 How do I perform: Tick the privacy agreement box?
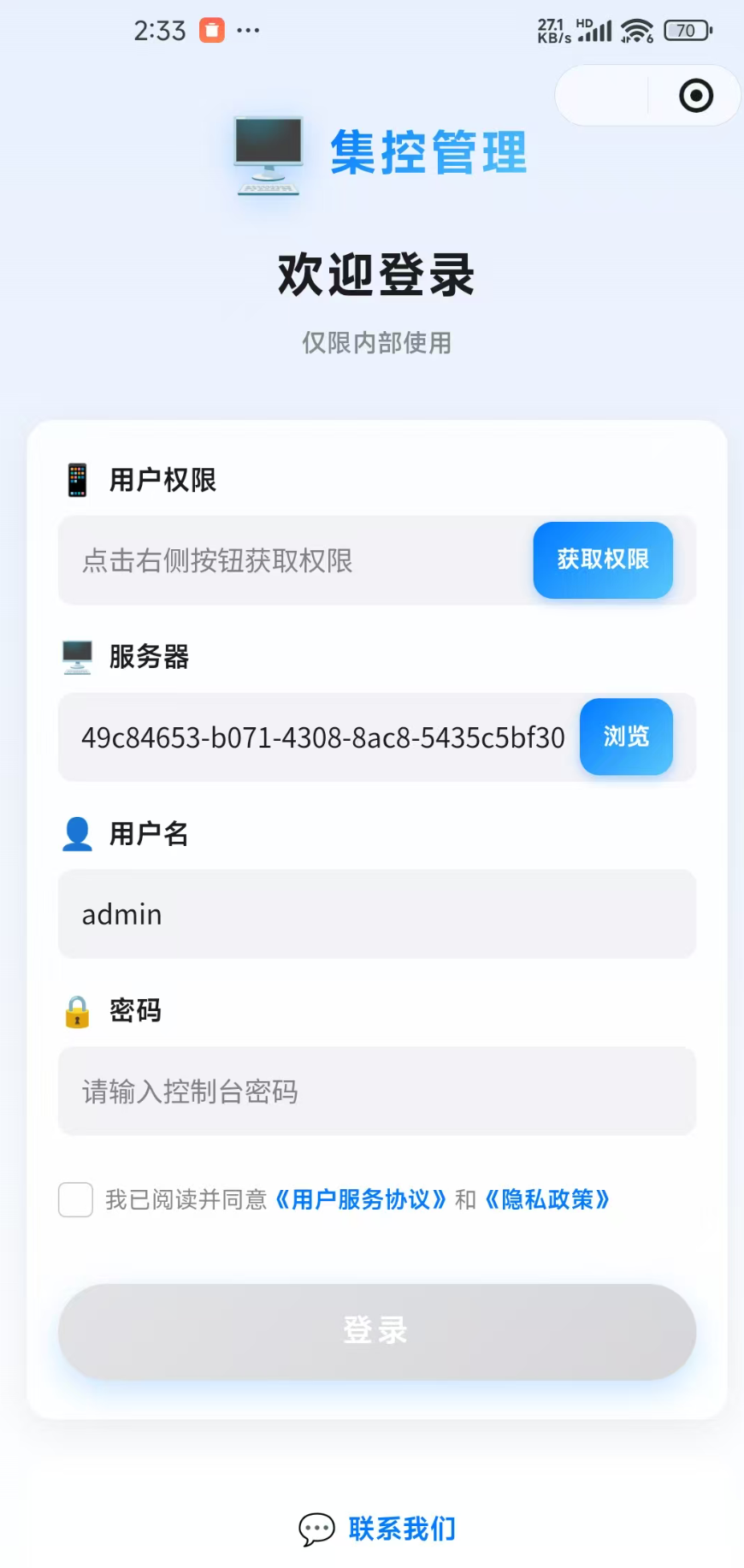coord(75,1199)
